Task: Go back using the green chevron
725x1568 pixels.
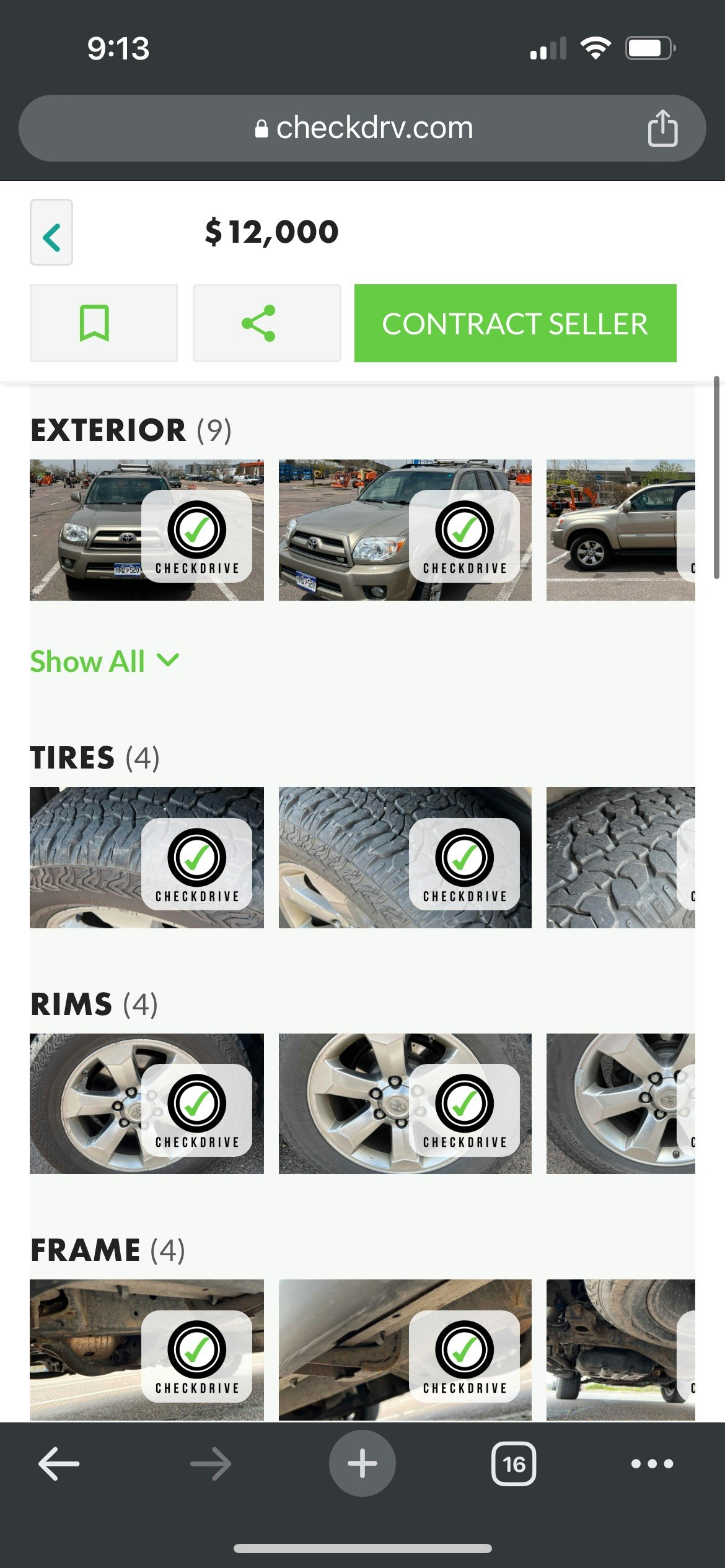Action: pos(51,232)
